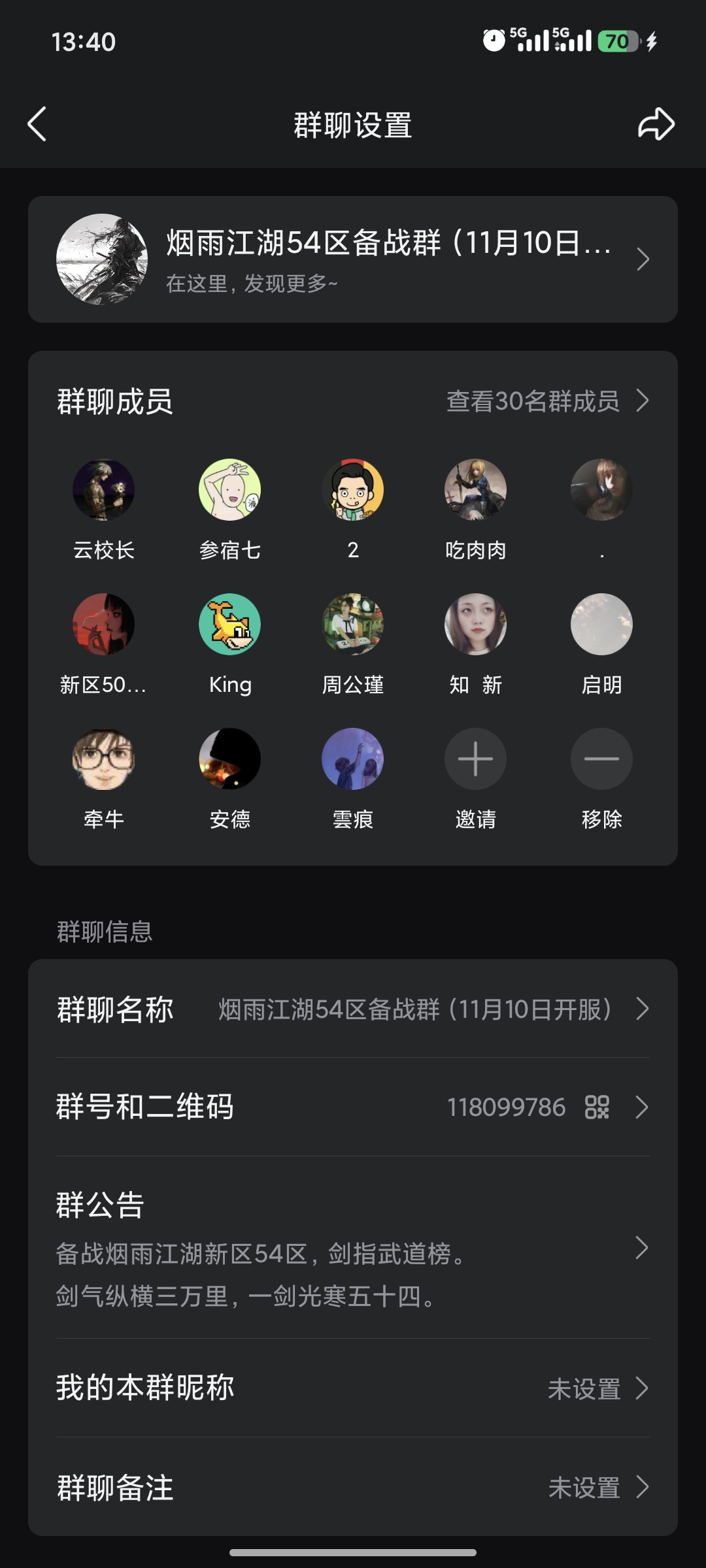Open member 知 新's avatar
706x1568 pixels.
click(475, 625)
